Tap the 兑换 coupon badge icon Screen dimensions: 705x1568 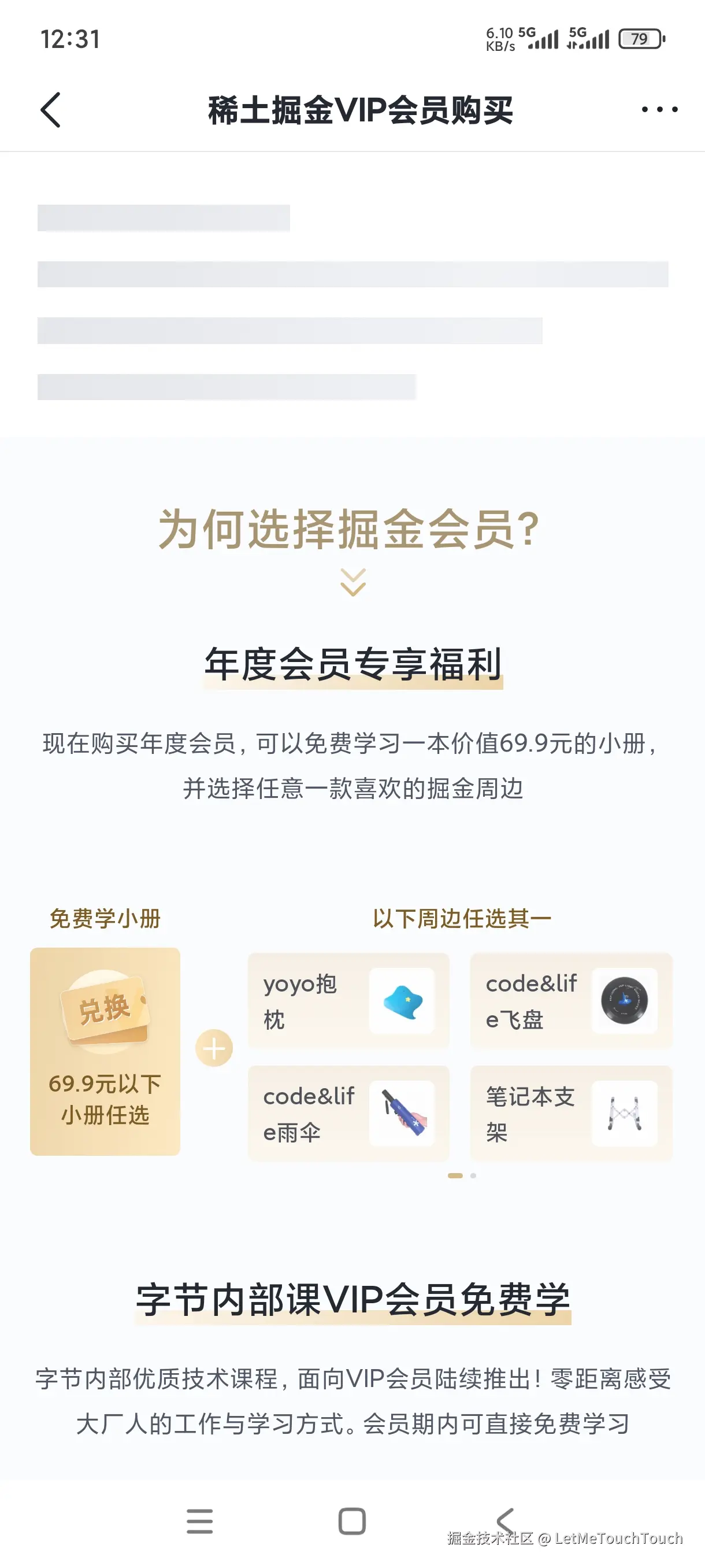(105, 1011)
